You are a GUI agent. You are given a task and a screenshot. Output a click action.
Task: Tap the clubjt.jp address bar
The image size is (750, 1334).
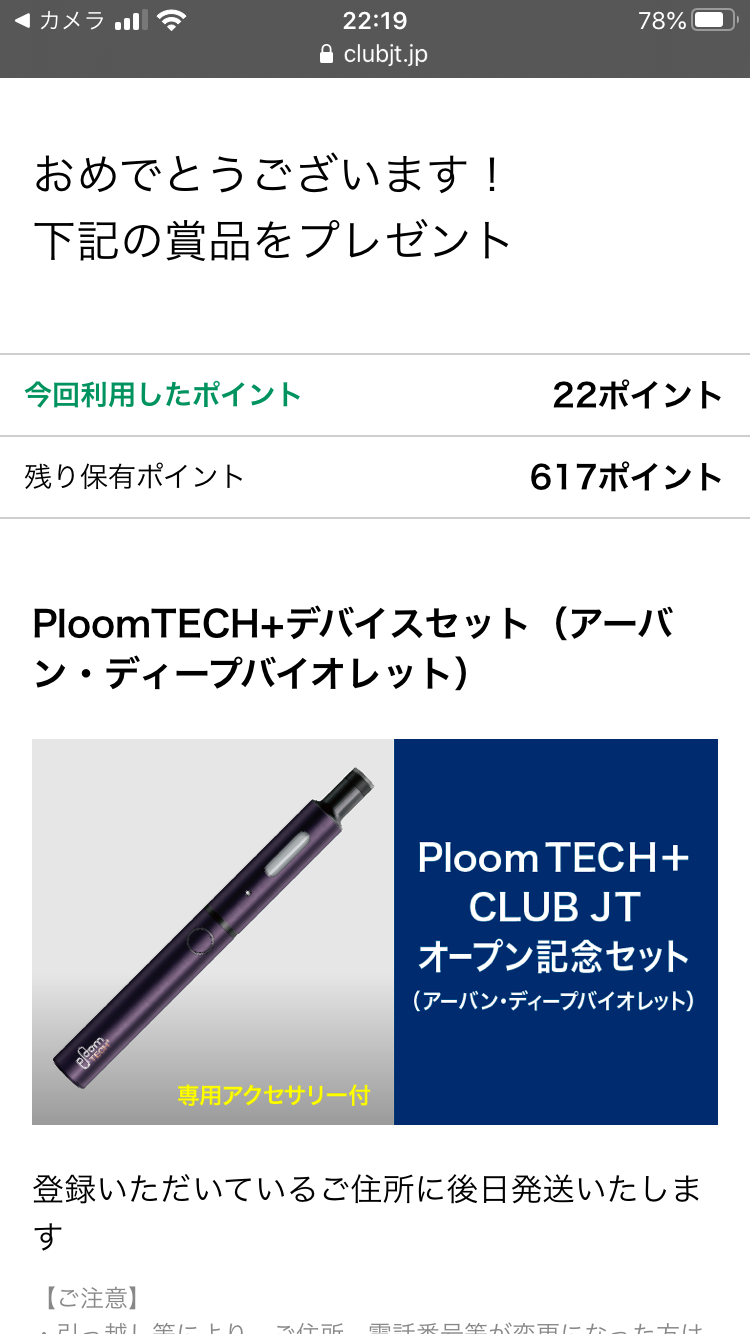coord(374,54)
